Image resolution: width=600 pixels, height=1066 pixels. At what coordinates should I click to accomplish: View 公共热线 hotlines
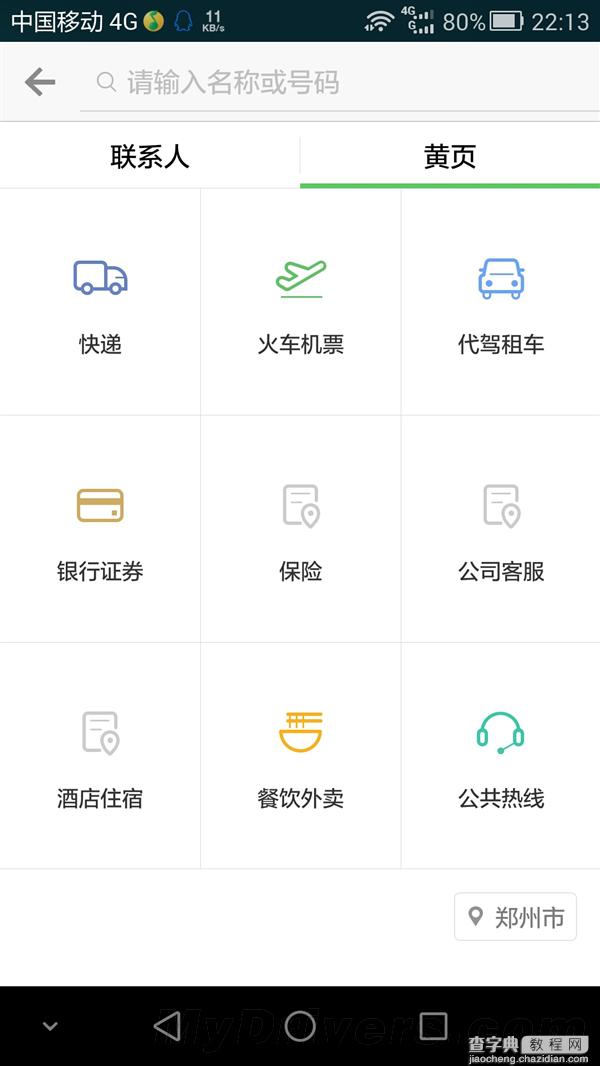(501, 756)
